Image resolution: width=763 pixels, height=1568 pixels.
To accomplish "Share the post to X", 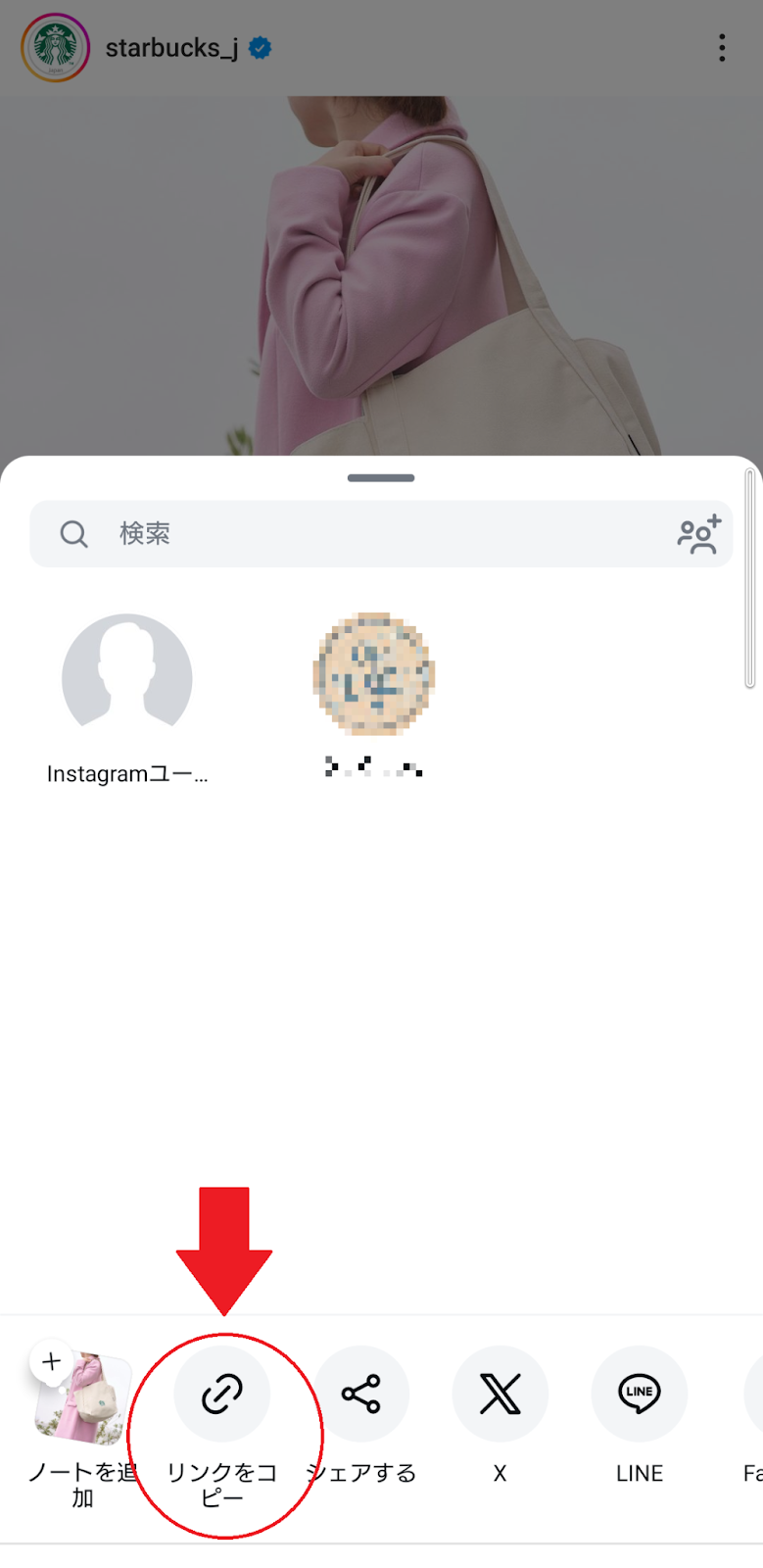I will pyautogui.click(x=500, y=1394).
